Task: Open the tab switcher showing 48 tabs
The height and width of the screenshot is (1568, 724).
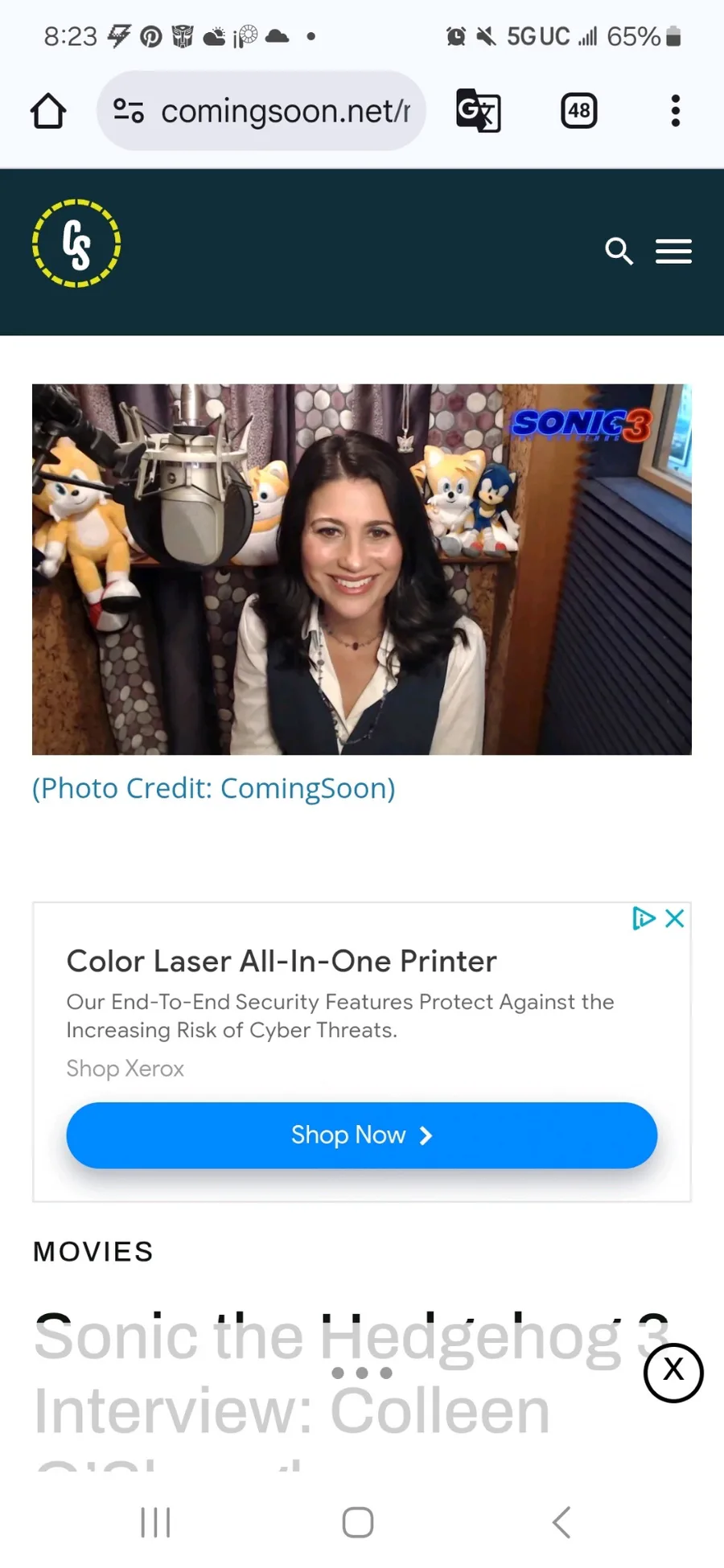Action: pyautogui.click(x=579, y=111)
